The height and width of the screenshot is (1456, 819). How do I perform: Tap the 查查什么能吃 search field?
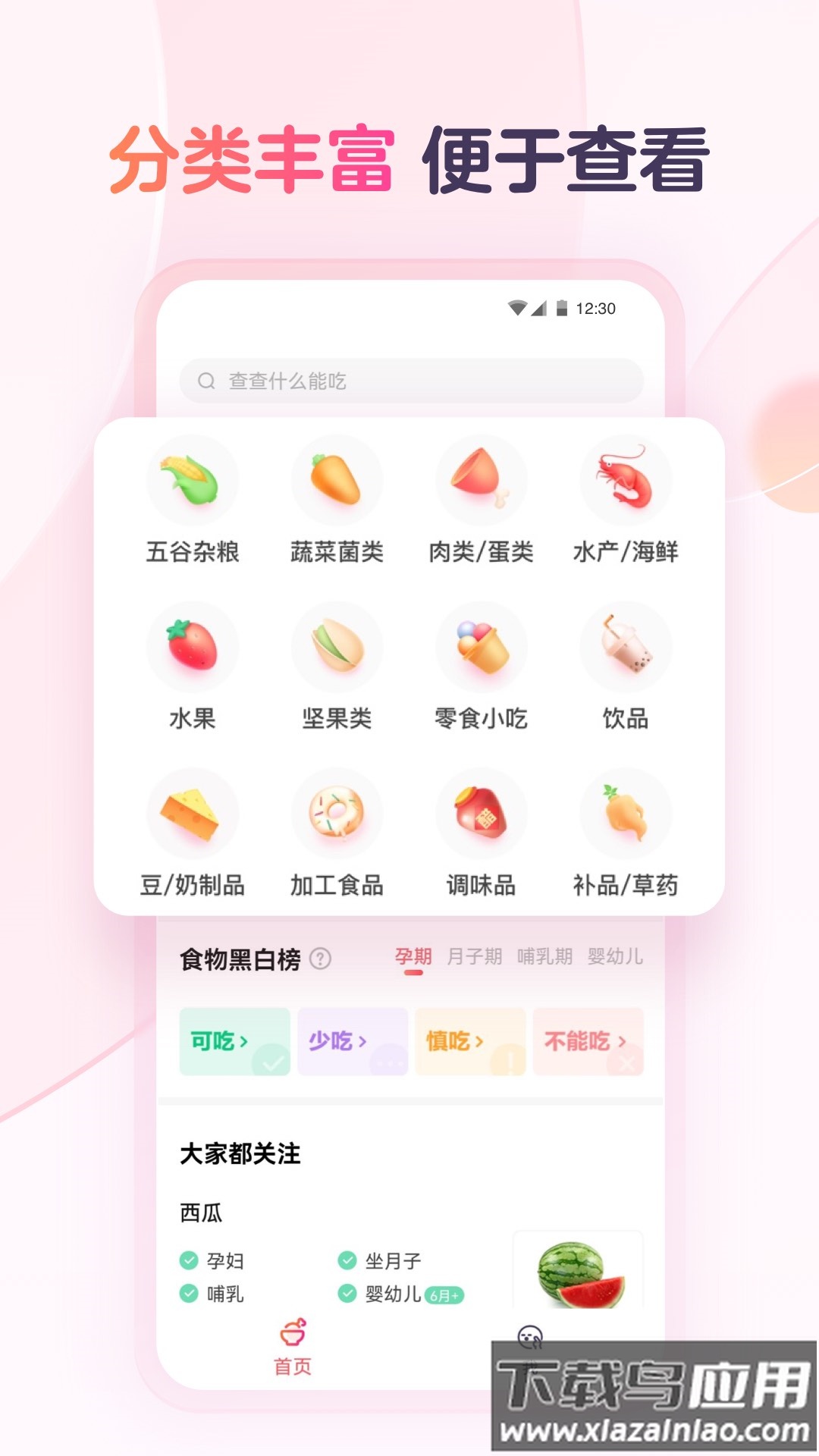(409, 381)
